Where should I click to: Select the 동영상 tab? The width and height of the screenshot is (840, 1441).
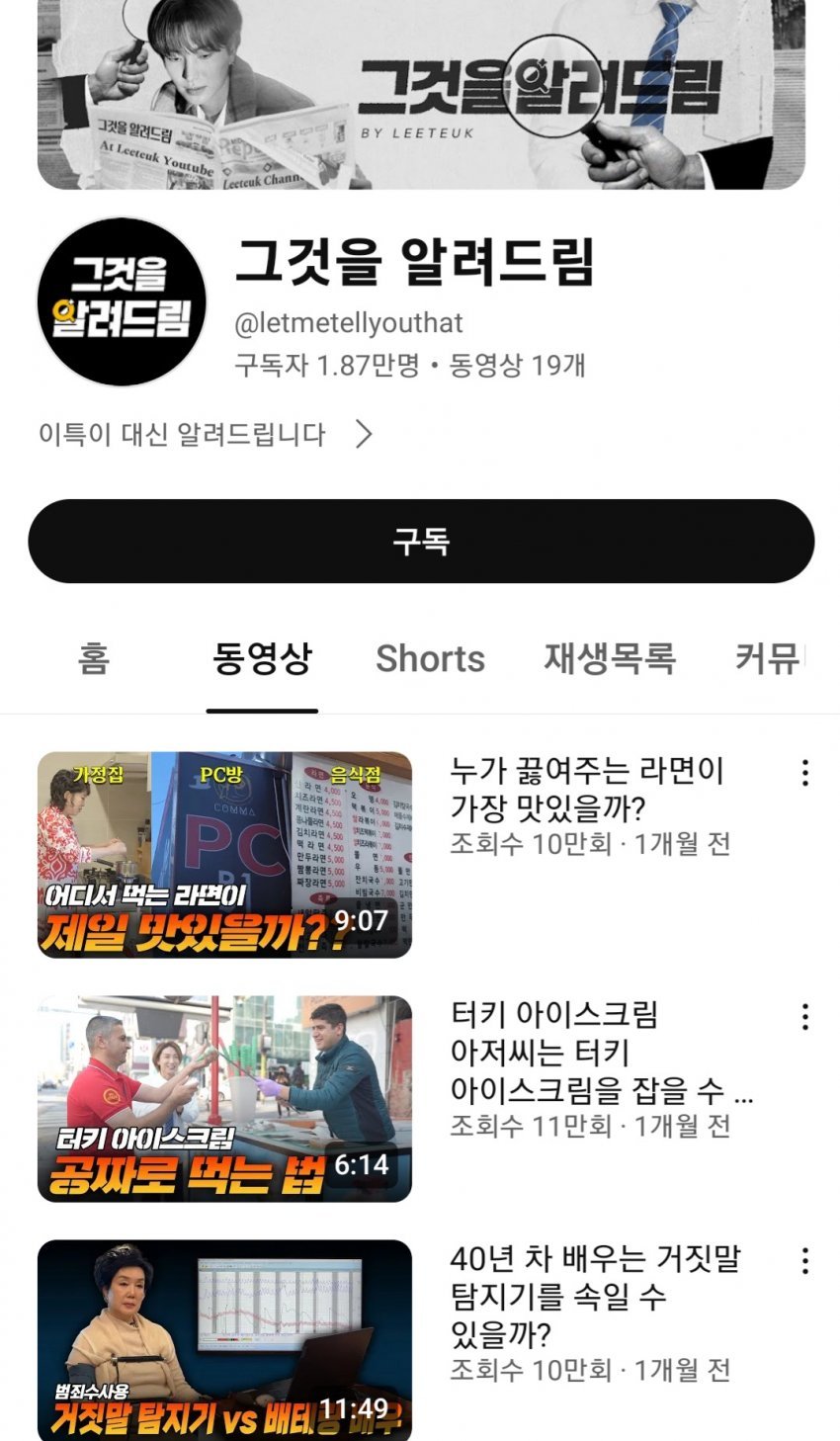point(262,658)
